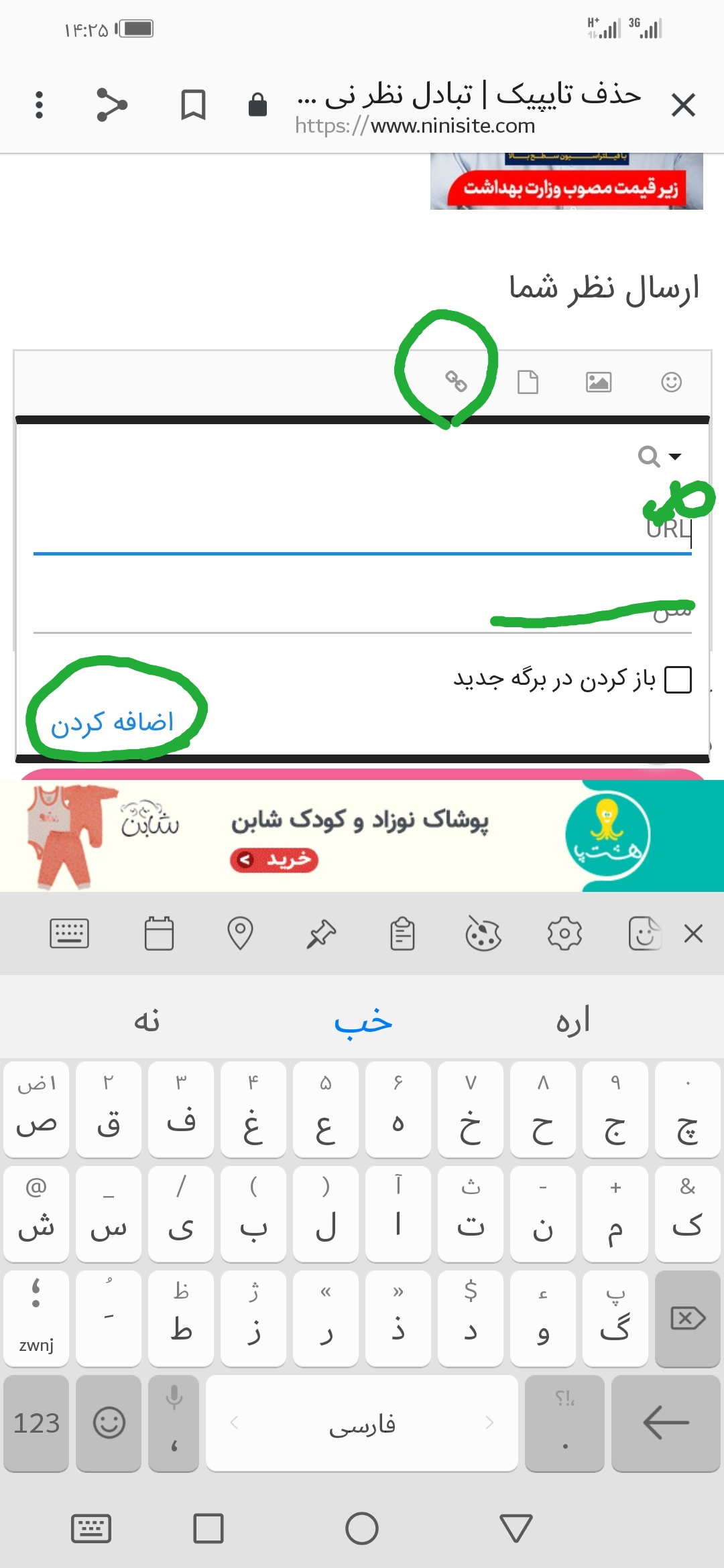Tap the insert link icon in editor toolbar
Image resolution: width=724 pixels, height=1568 pixels.
pyautogui.click(x=456, y=381)
